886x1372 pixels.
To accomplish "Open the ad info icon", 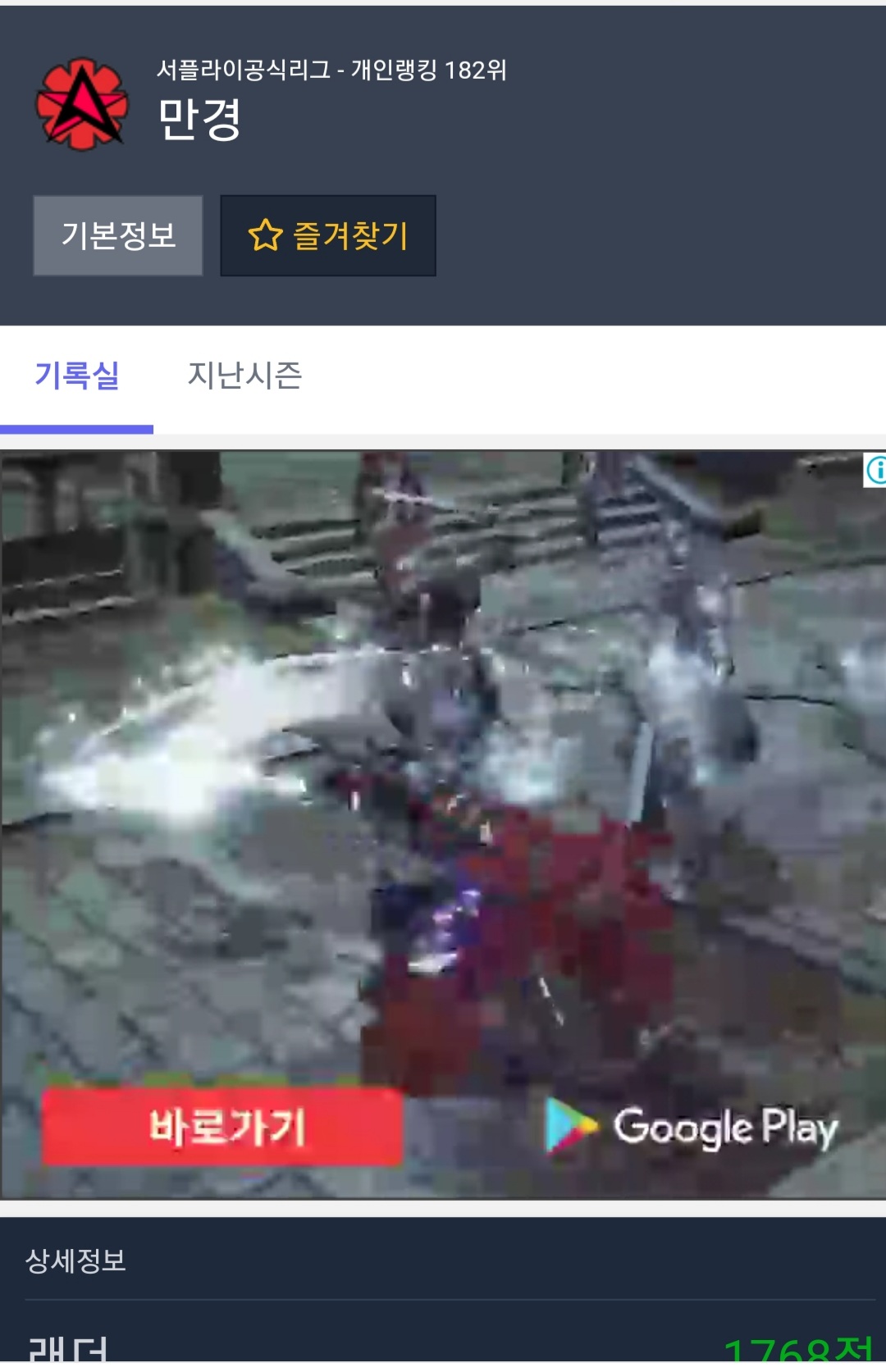I will [x=875, y=470].
